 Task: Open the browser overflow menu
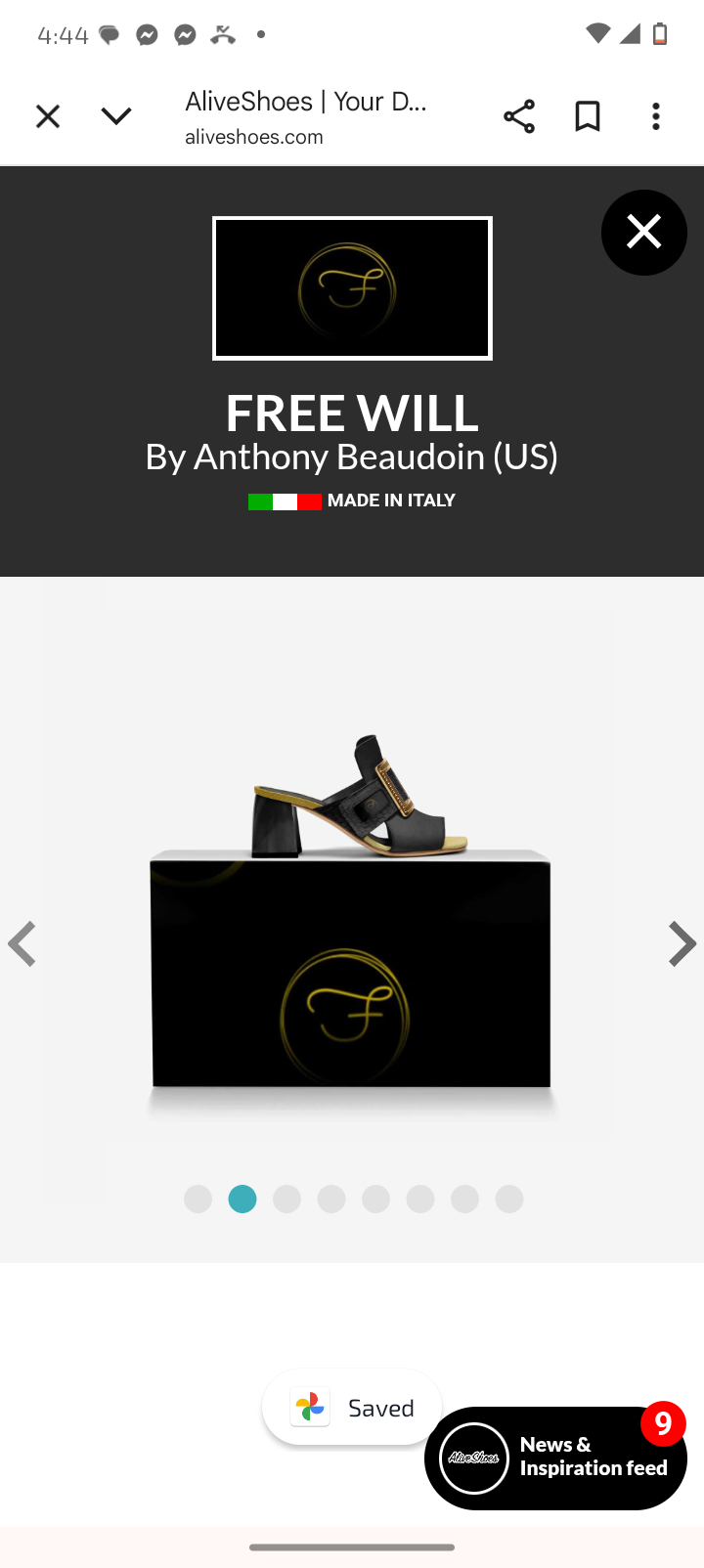pos(655,116)
